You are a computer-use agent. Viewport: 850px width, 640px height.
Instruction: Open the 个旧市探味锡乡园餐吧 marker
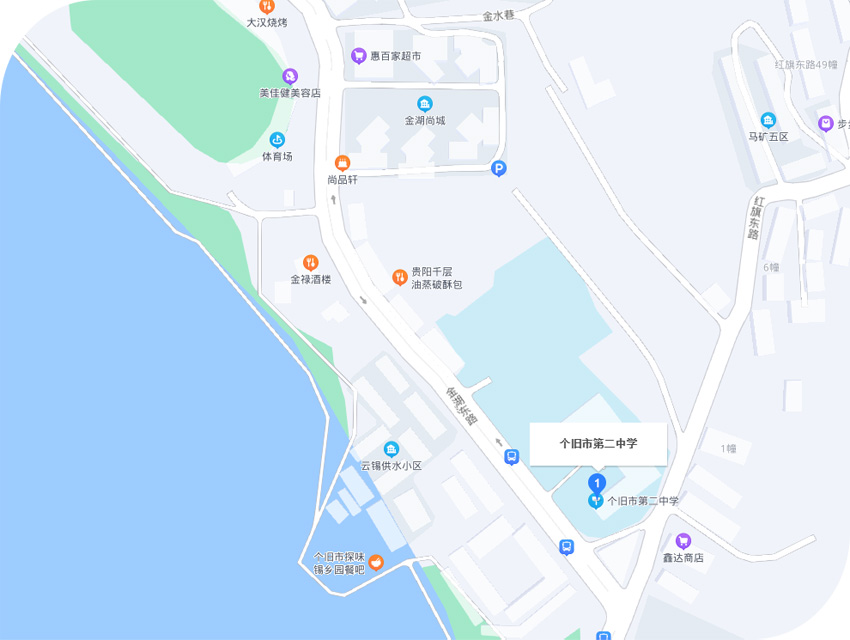coord(376,562)
